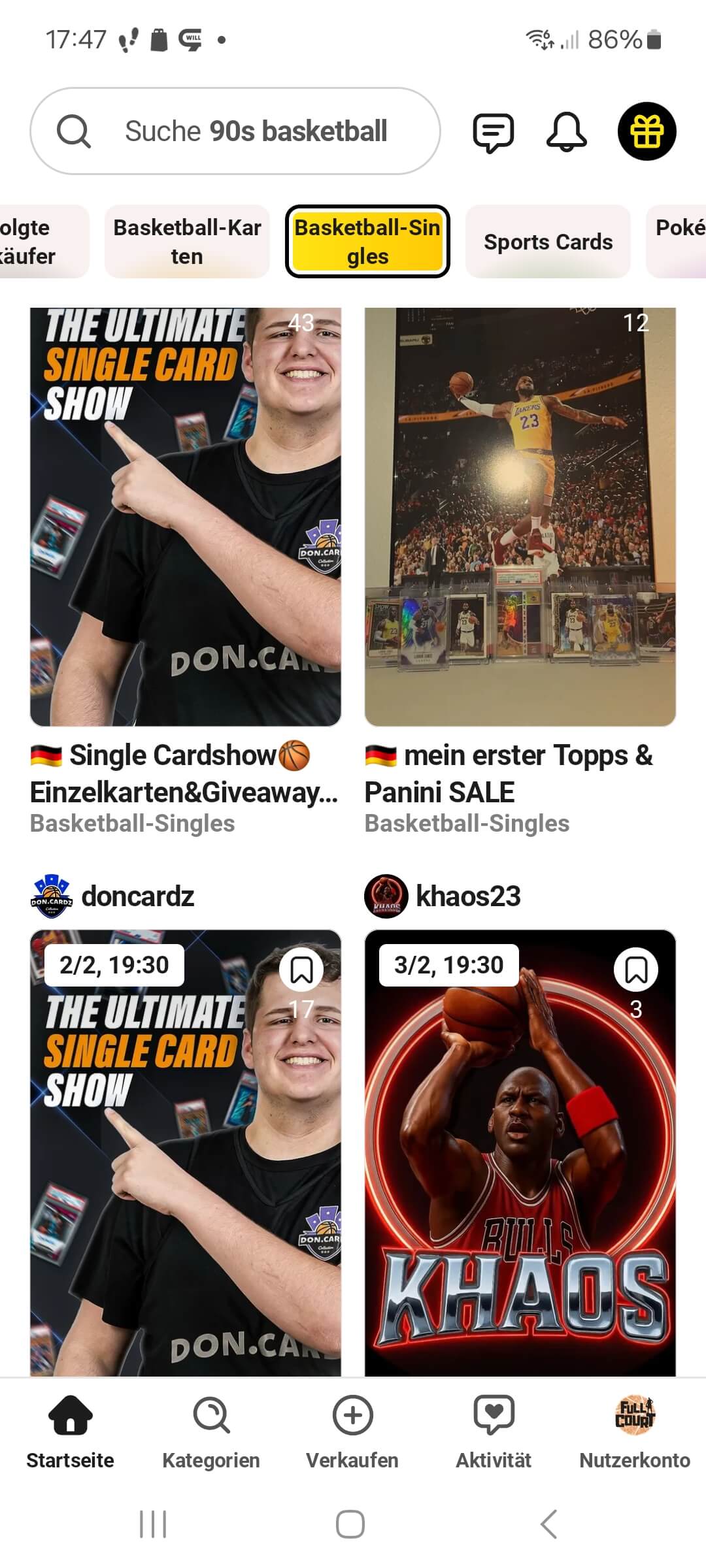
Task: Open the gift rewards icon
Action: tap(647, 132)
